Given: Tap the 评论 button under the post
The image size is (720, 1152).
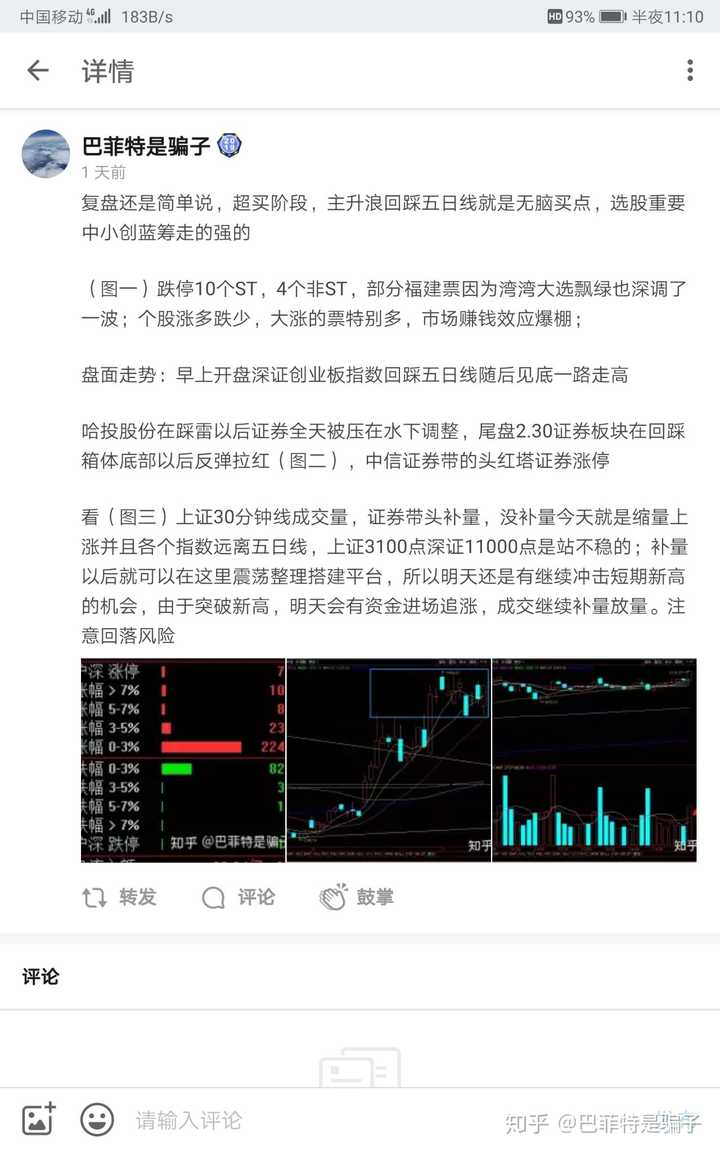Looking at the screenshot, I should [x=238, y=897].
